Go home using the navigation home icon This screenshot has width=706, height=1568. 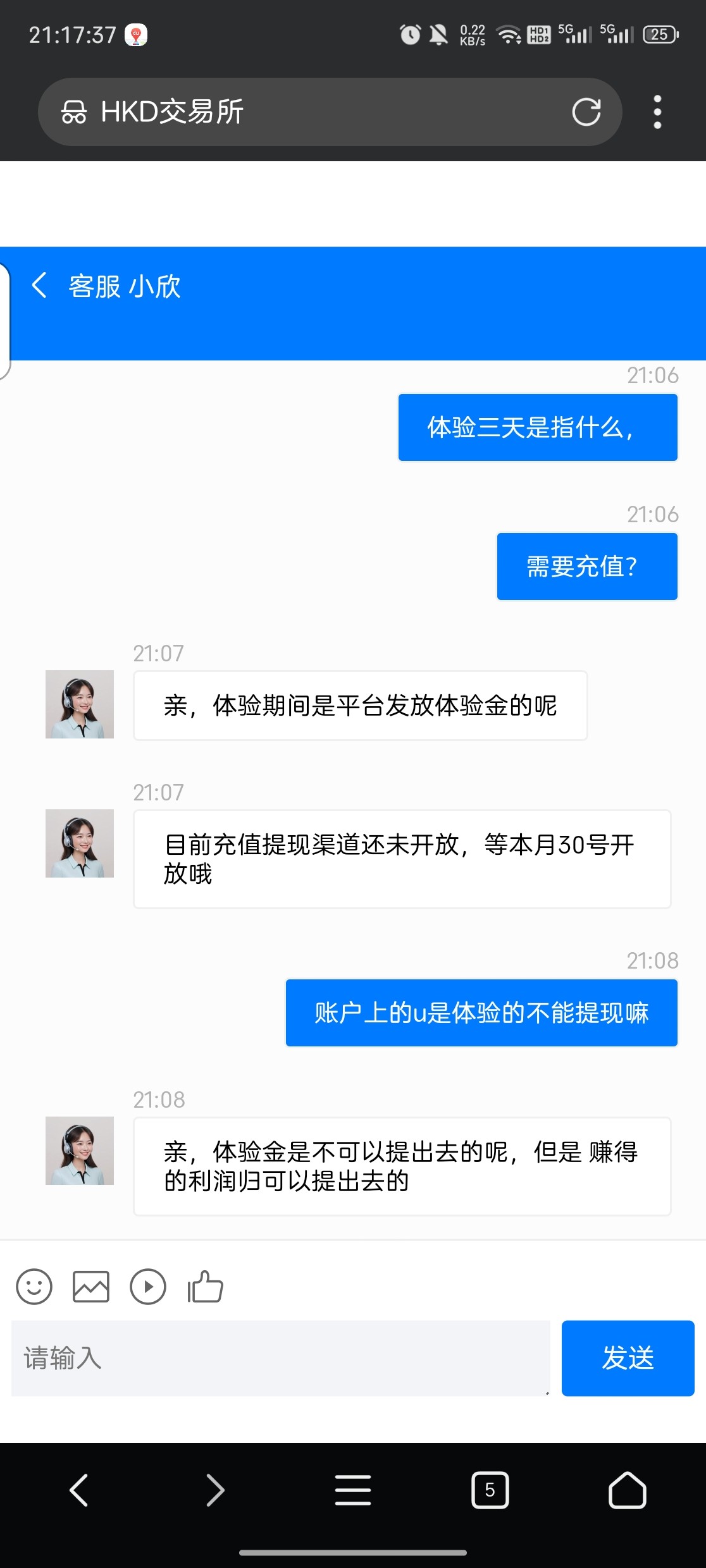click(x=626, y=1490)
